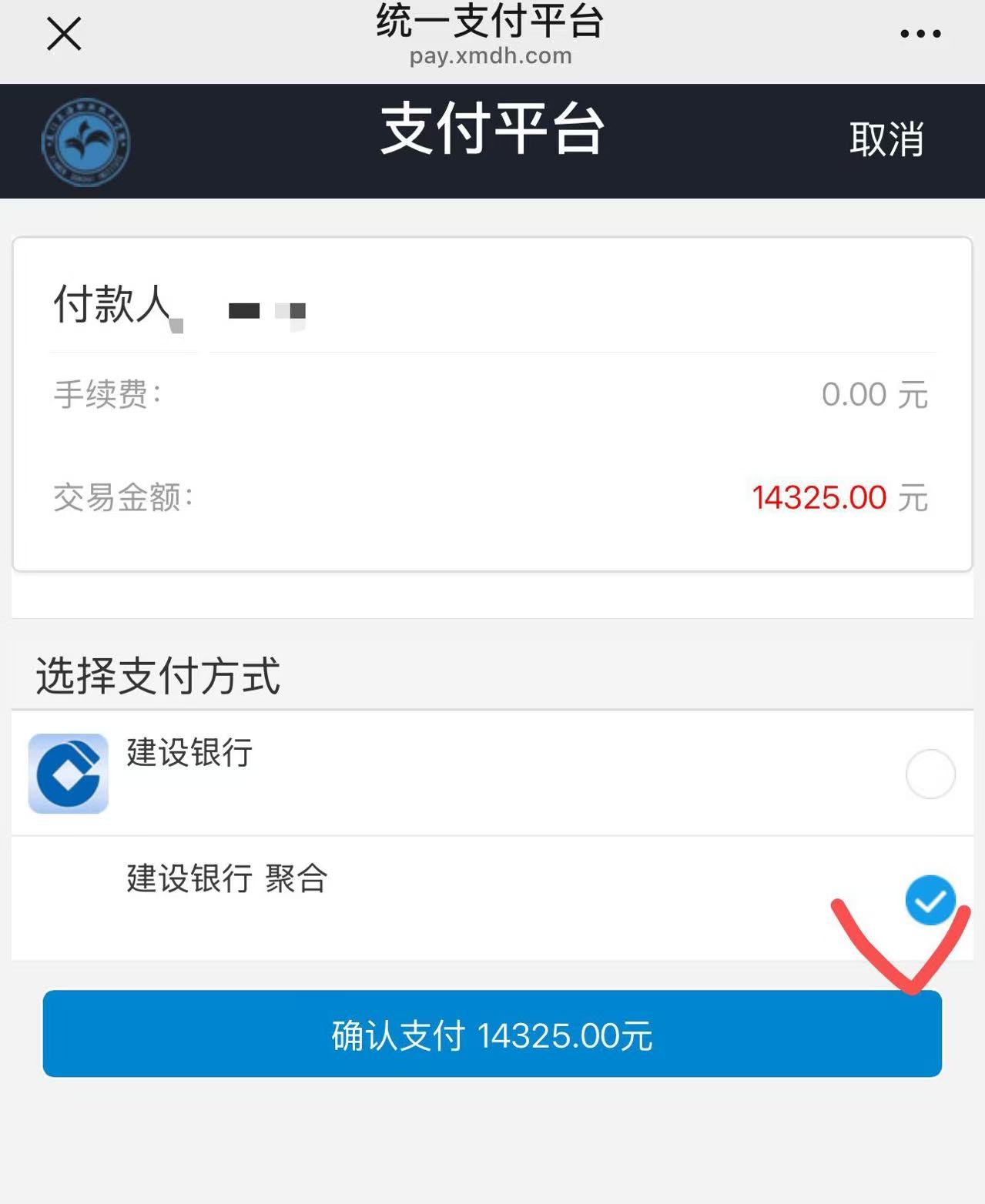
Task: Select the 建设银行 payment option
Action: point(930,774)
